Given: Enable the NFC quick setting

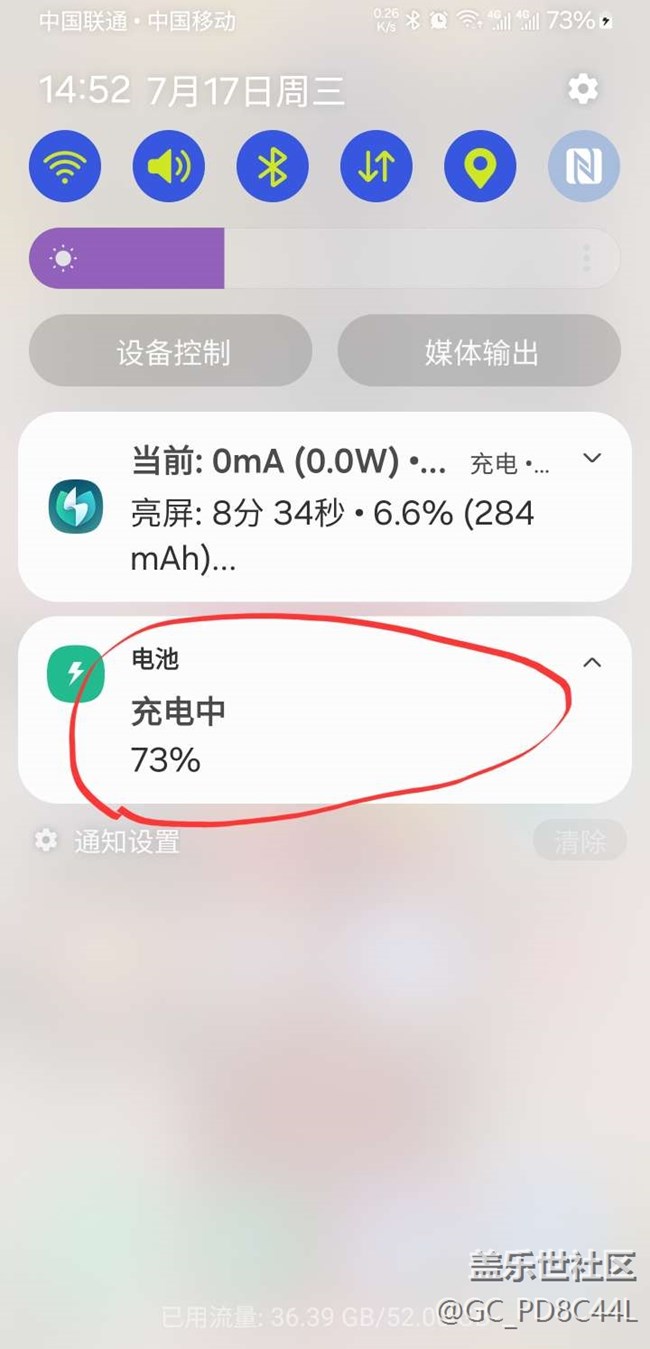Looking at the screenshot, I should tap(584, 167).
